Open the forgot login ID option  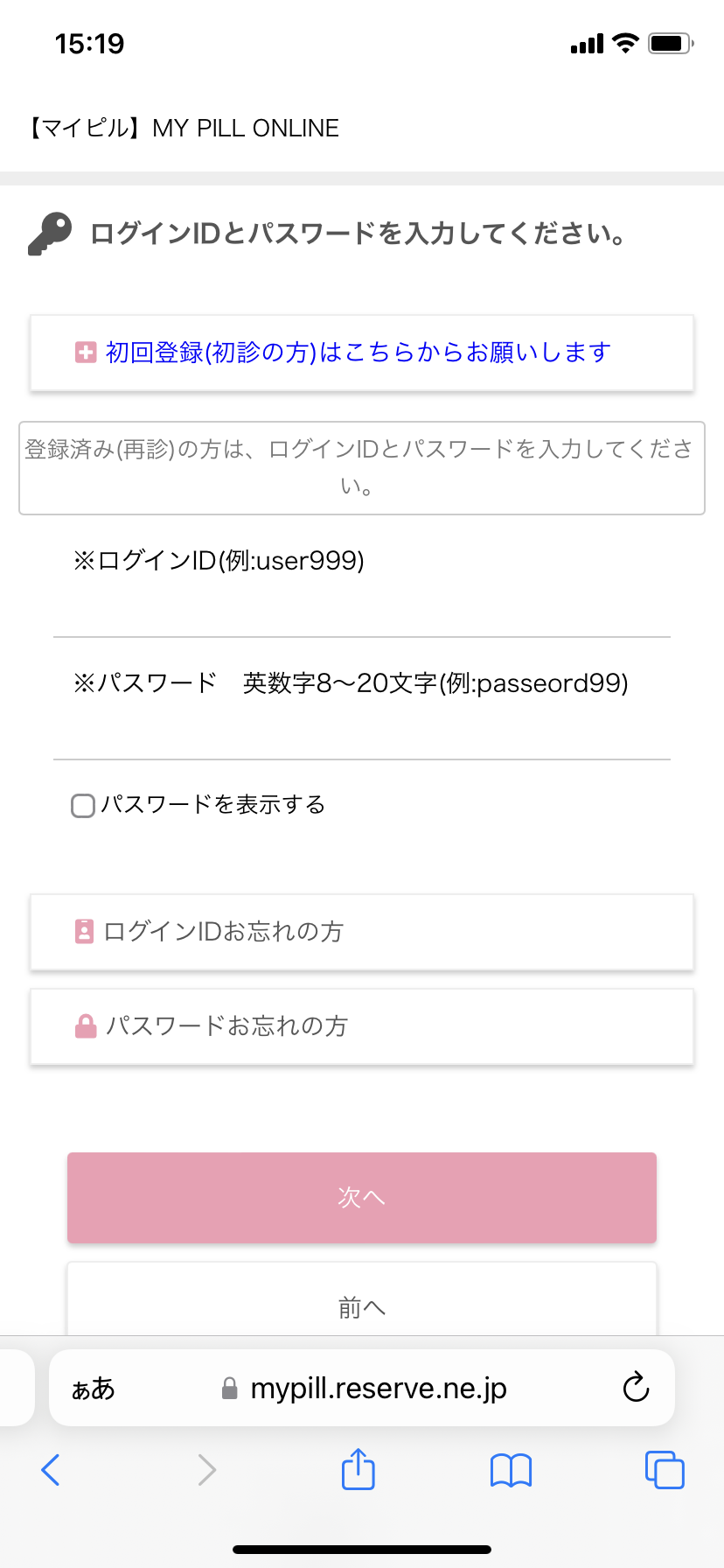point(362,932)
